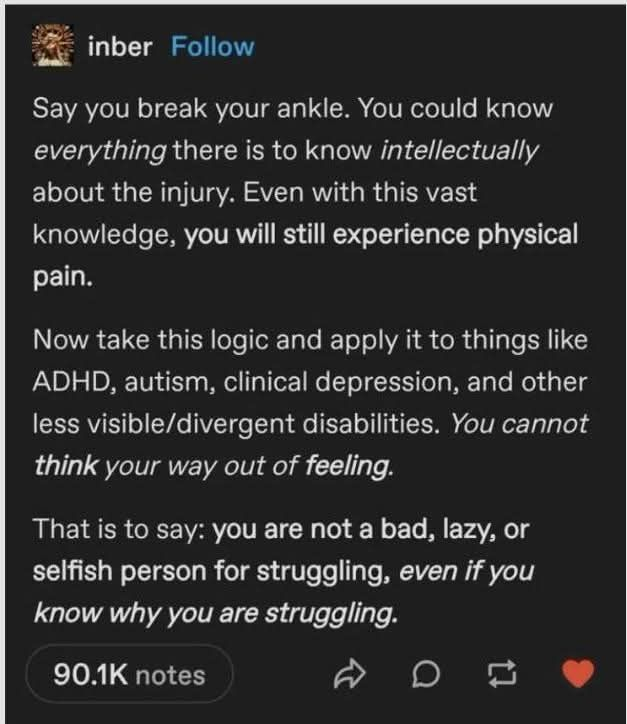View the 90.1K notes

[130, 674]
